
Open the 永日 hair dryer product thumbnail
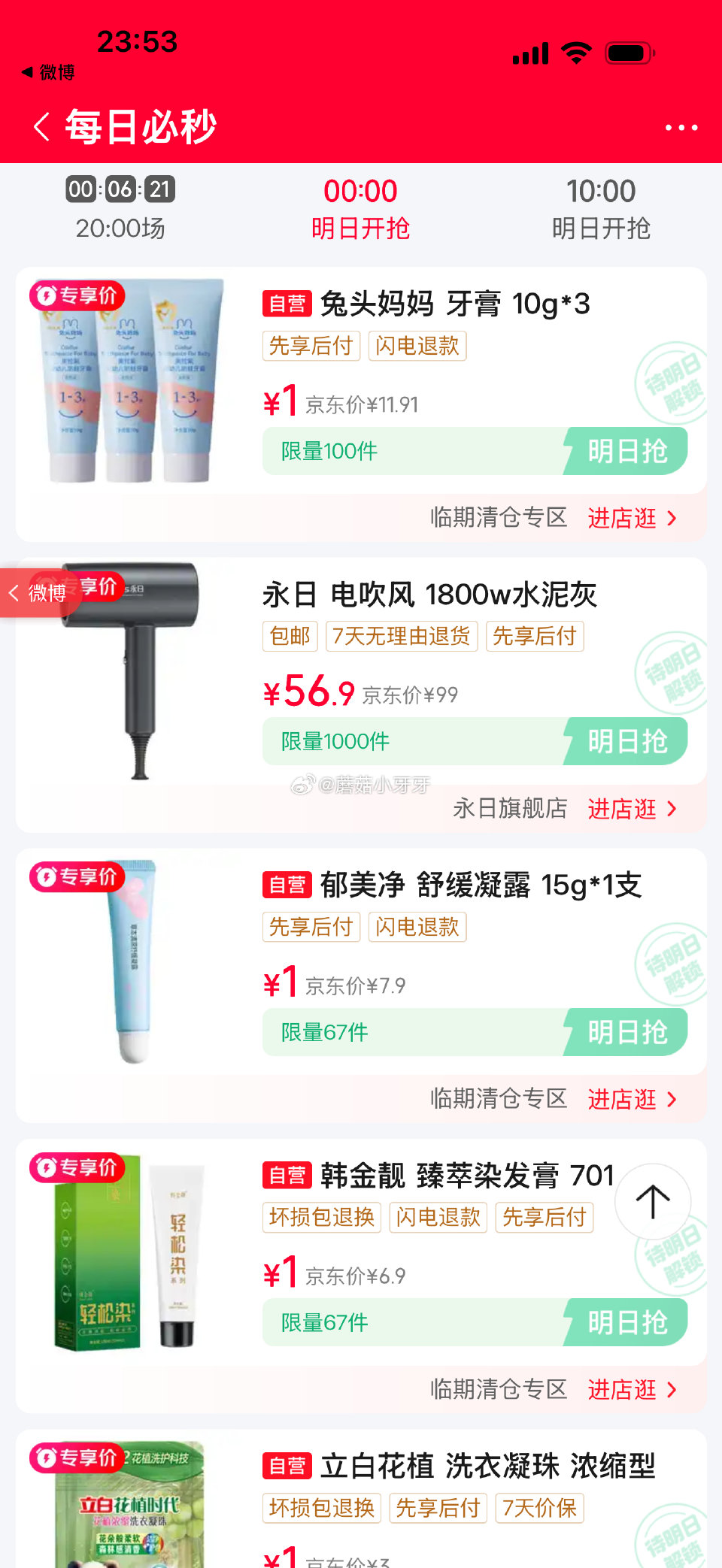click(x=137, y=677)
